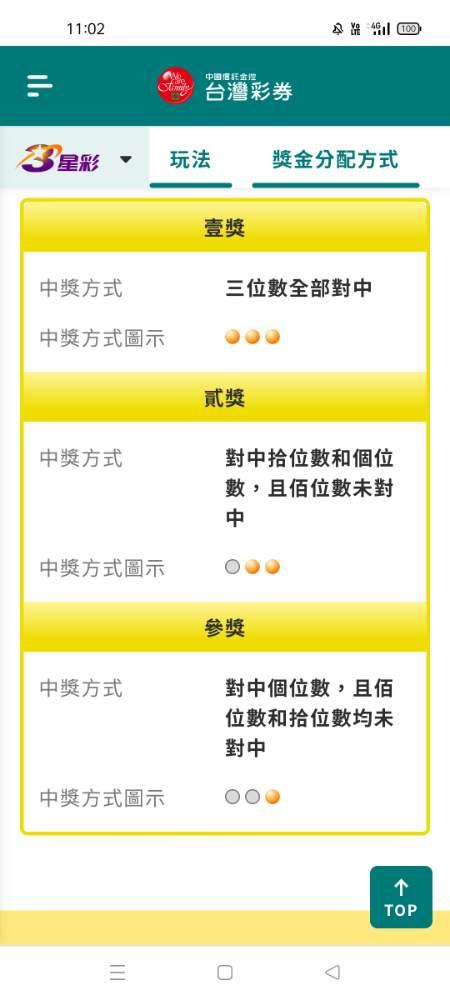Select the 獎金分配方式 tab
Screen dimensions: 450x1000
pos(335,159)
